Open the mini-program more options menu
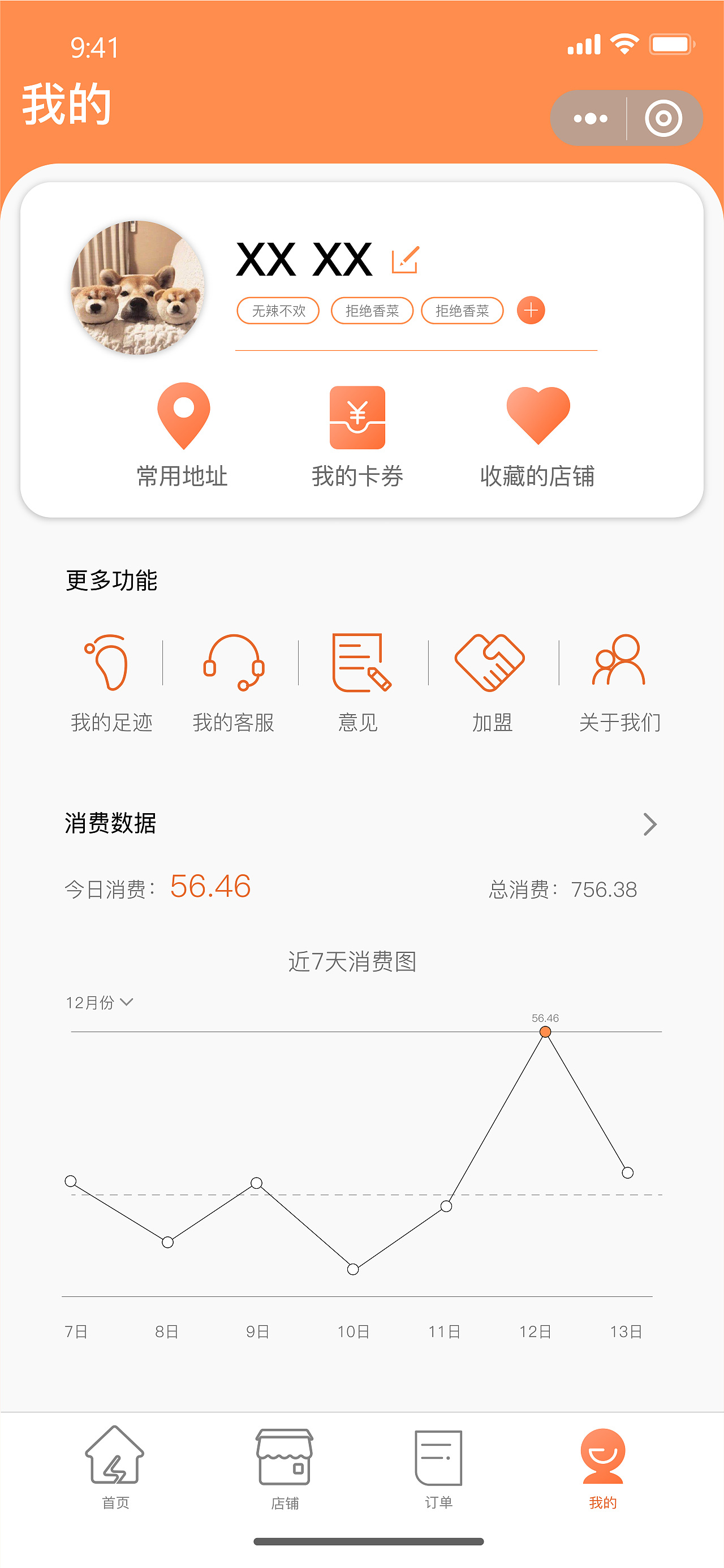 [x=591, y=119]
